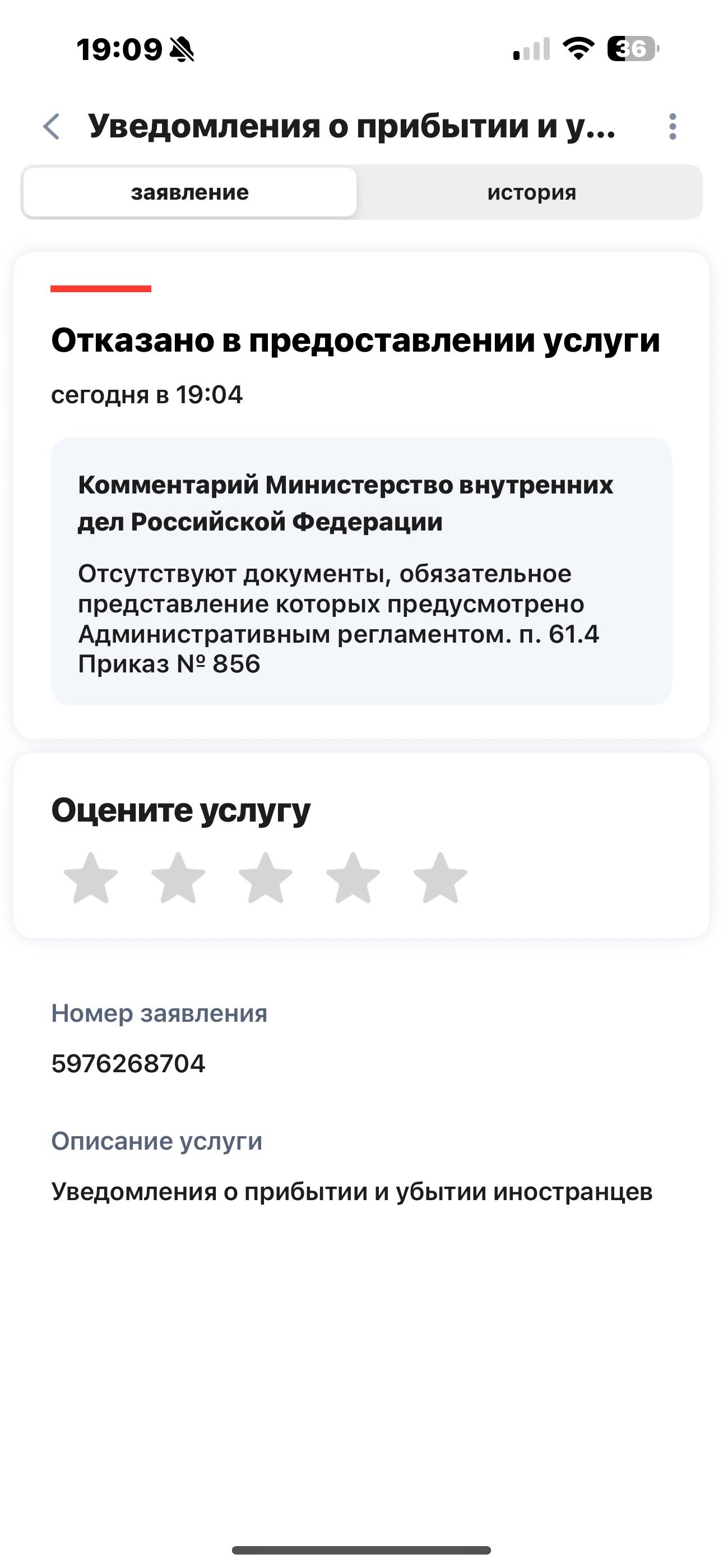Select the заявление tab

(x=190, y=192)
